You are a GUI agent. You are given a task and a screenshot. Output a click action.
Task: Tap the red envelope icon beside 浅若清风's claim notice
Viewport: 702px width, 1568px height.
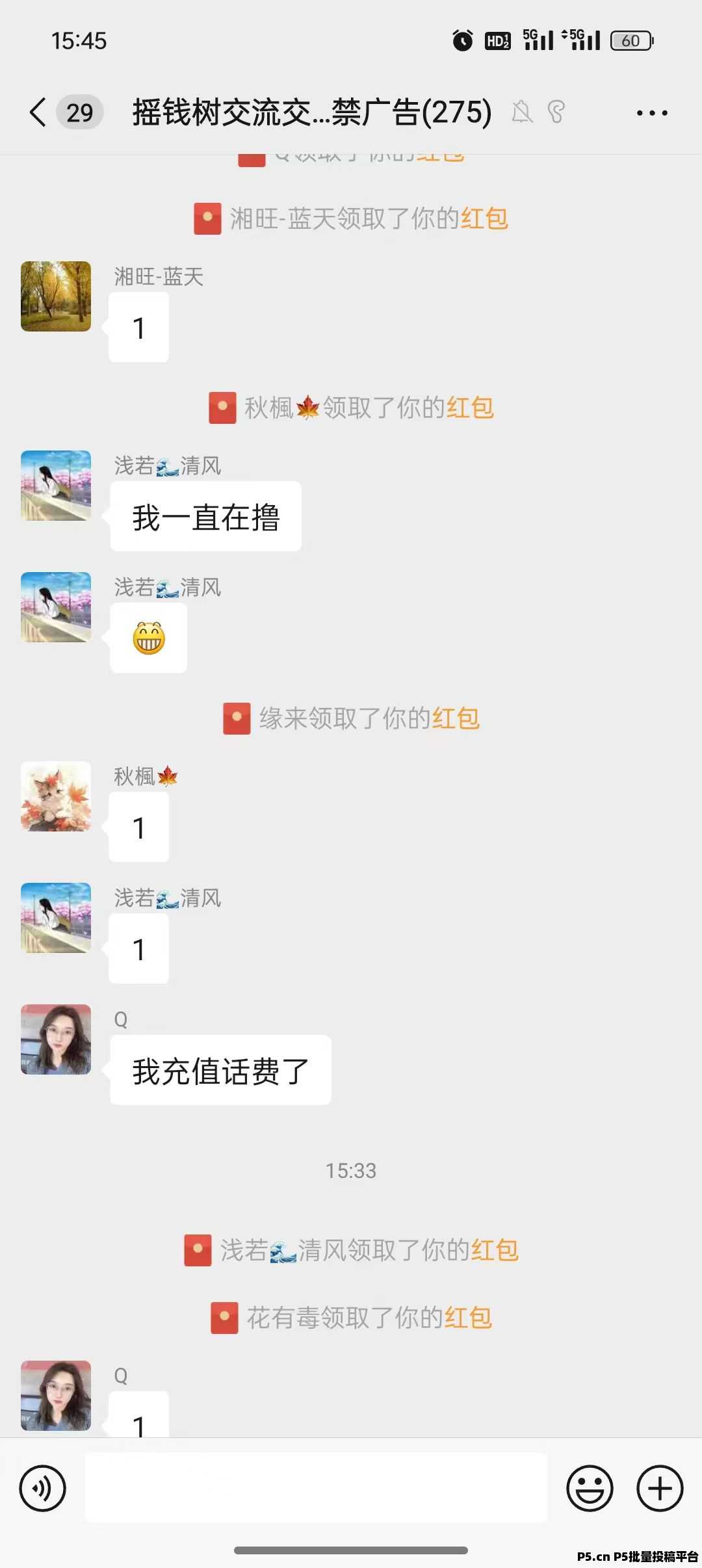pyautogui.click(x=198, y=1248)
